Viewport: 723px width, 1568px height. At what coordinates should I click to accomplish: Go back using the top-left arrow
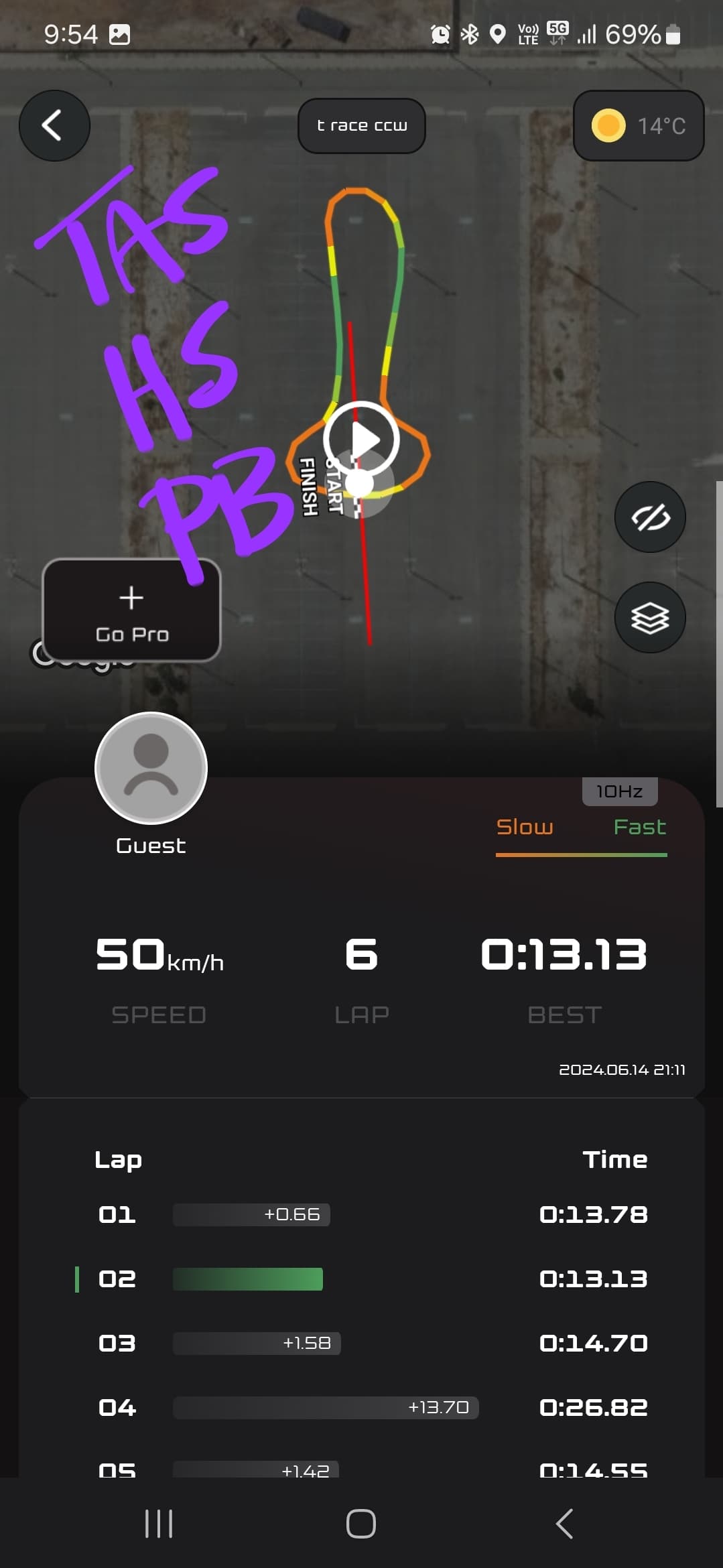pos(54,125)
